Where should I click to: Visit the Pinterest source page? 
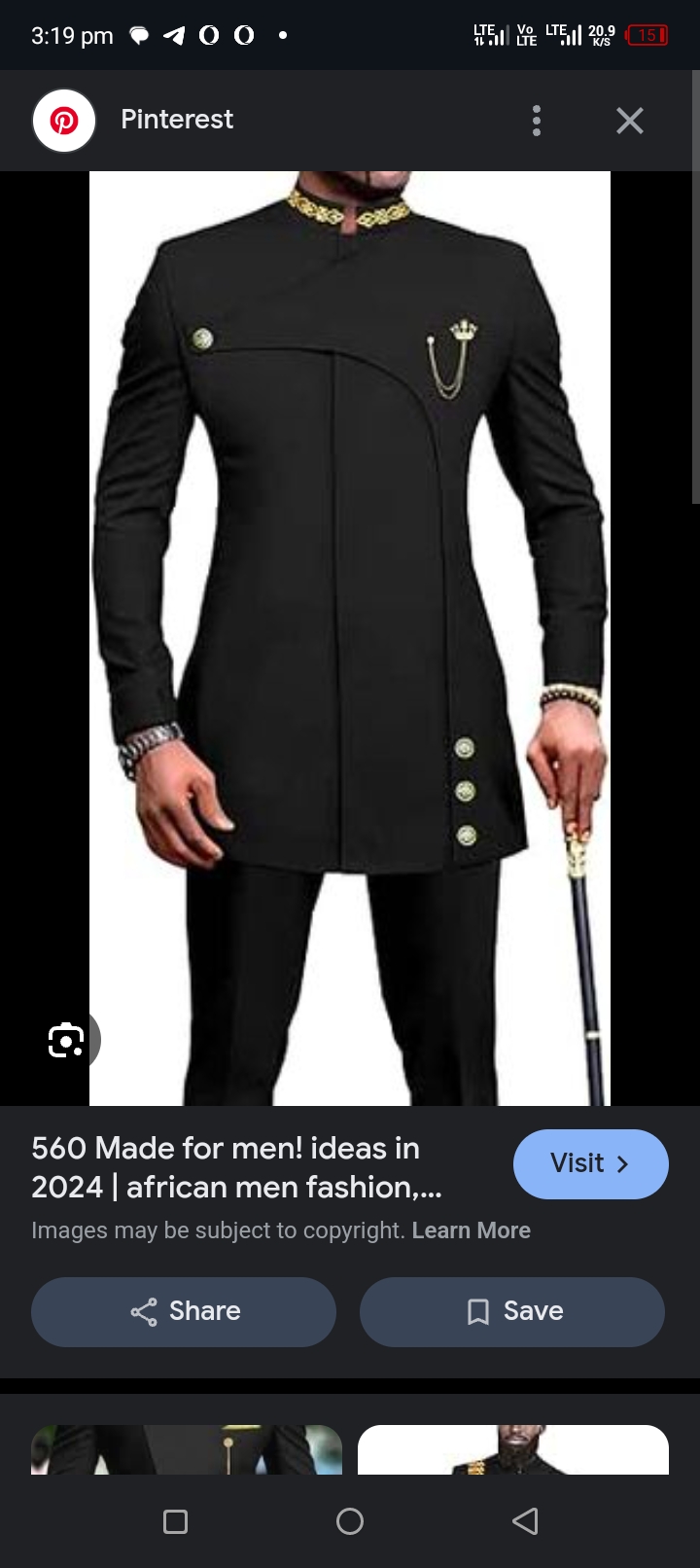coord(591,1164)
